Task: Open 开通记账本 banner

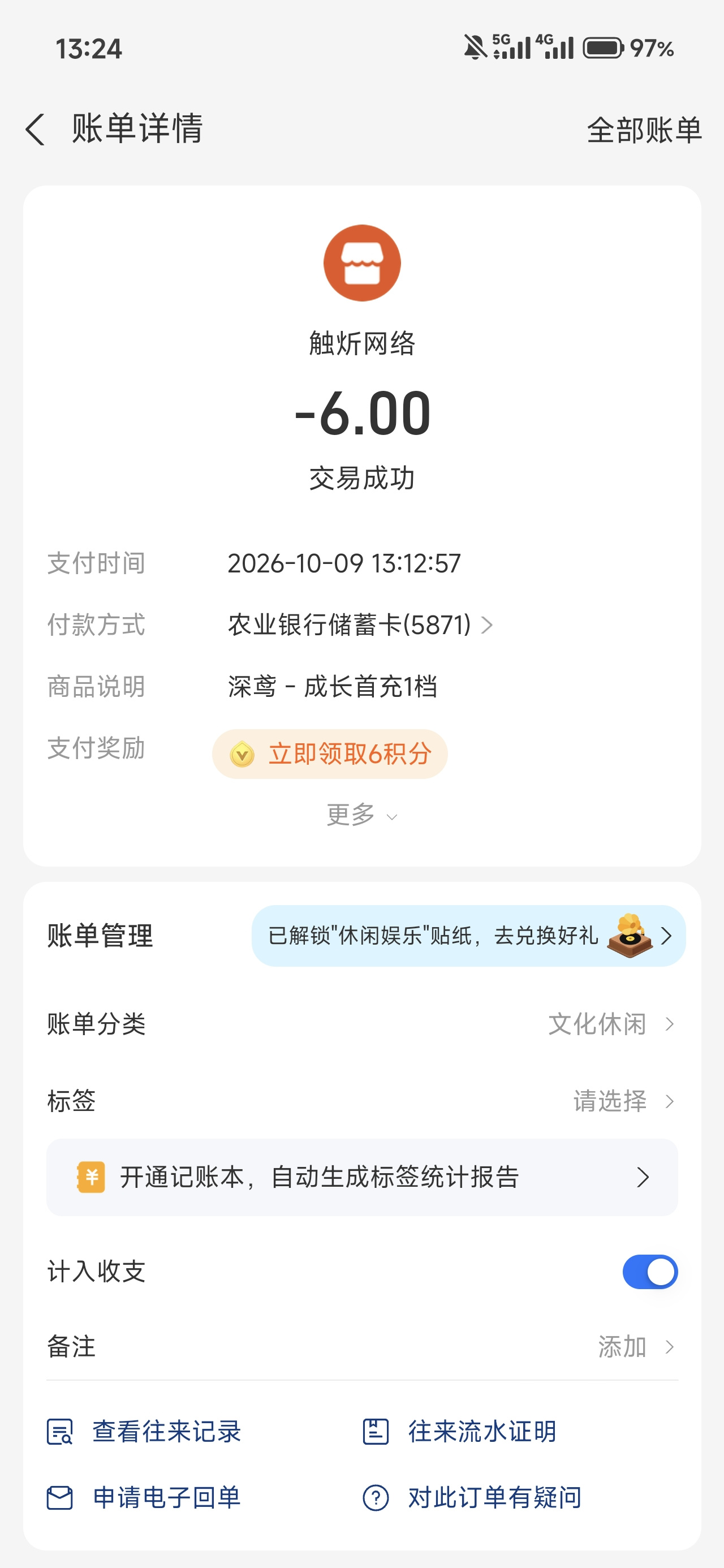Action: (361, 1177)
